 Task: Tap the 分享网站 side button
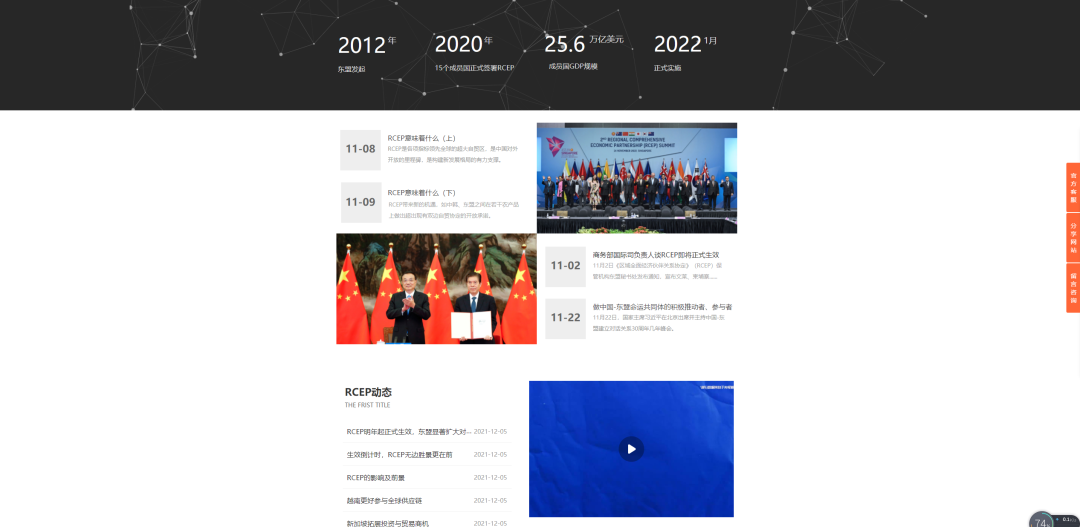1073,236
